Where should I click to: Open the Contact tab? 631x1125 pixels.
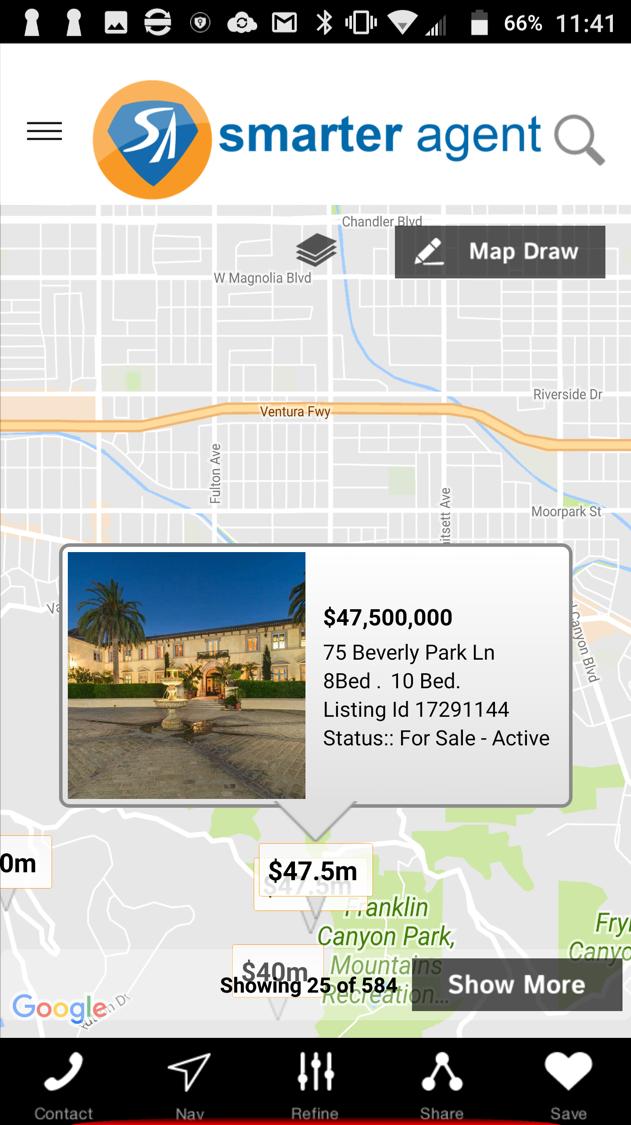coord(63,1085)
